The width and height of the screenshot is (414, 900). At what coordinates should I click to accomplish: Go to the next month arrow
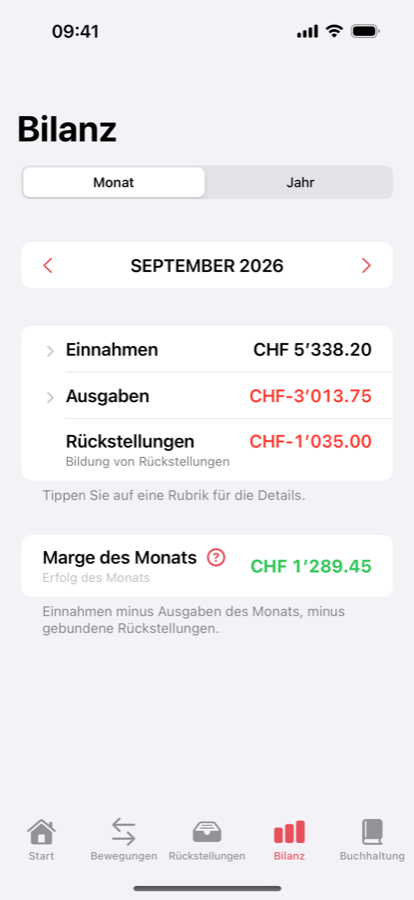tap(366, 265)
